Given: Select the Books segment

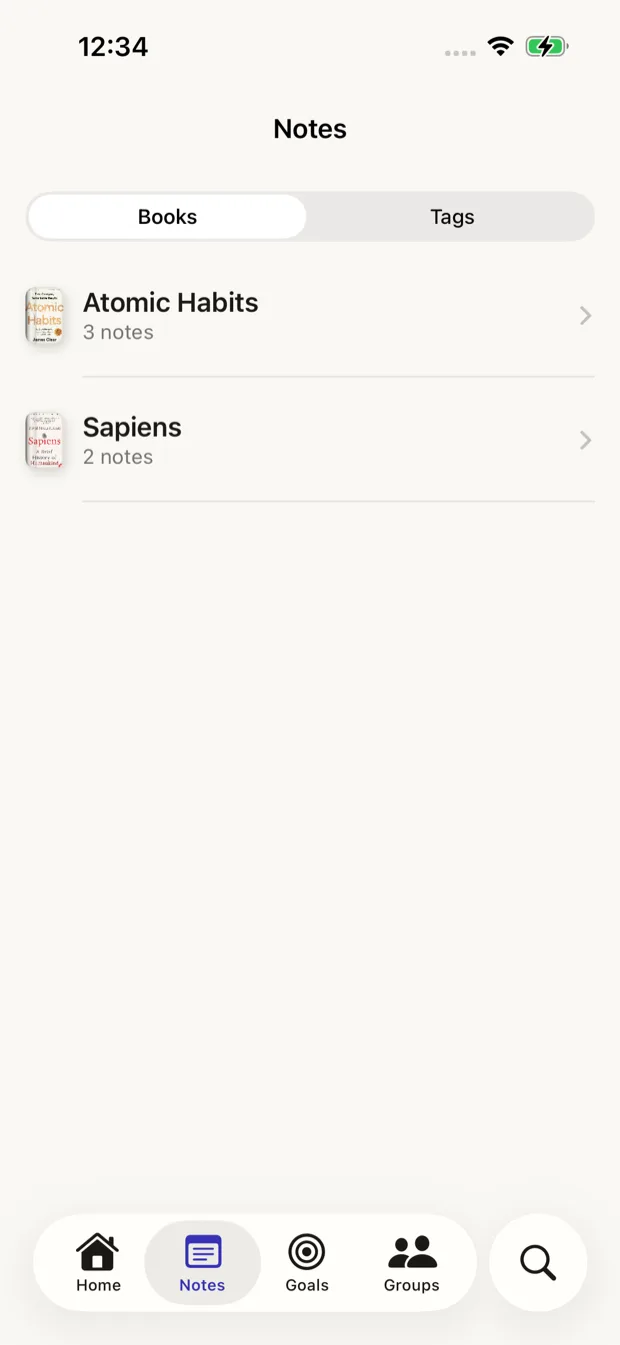Looking at the screenshot, I should 167,217.
